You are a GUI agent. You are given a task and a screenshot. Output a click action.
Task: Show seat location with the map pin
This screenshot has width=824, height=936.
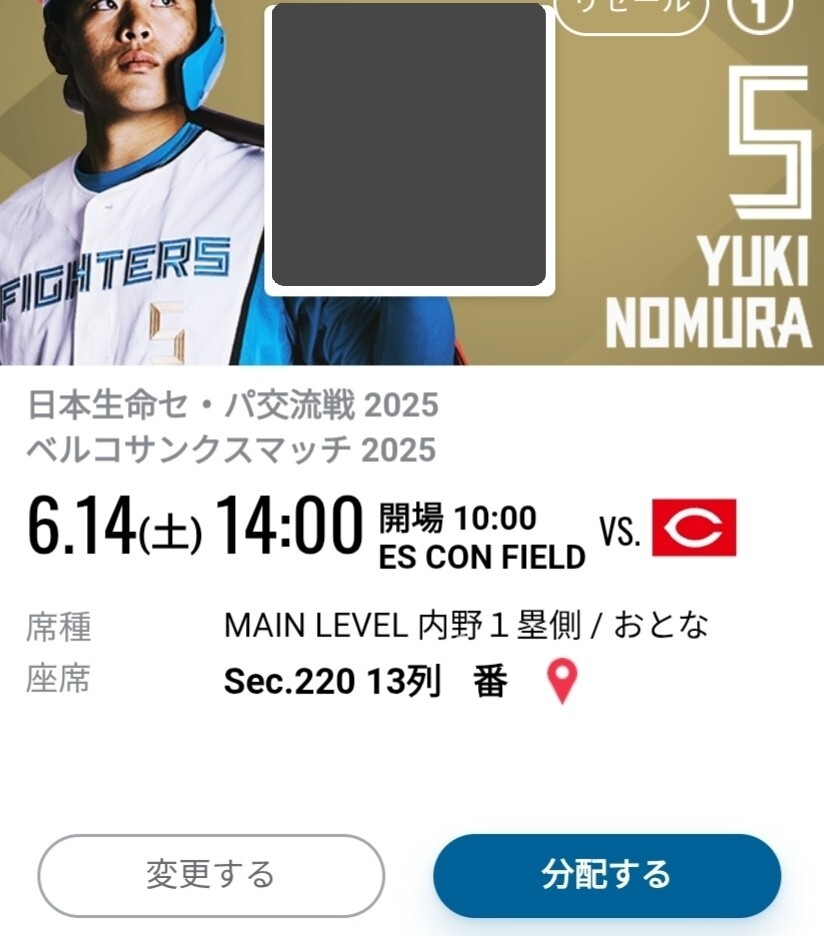click(x=562, y=683)
